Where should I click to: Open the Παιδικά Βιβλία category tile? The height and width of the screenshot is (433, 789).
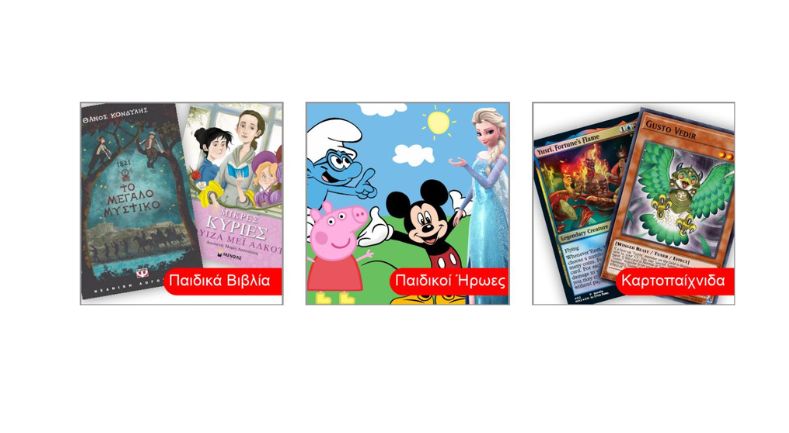[181, 203]
